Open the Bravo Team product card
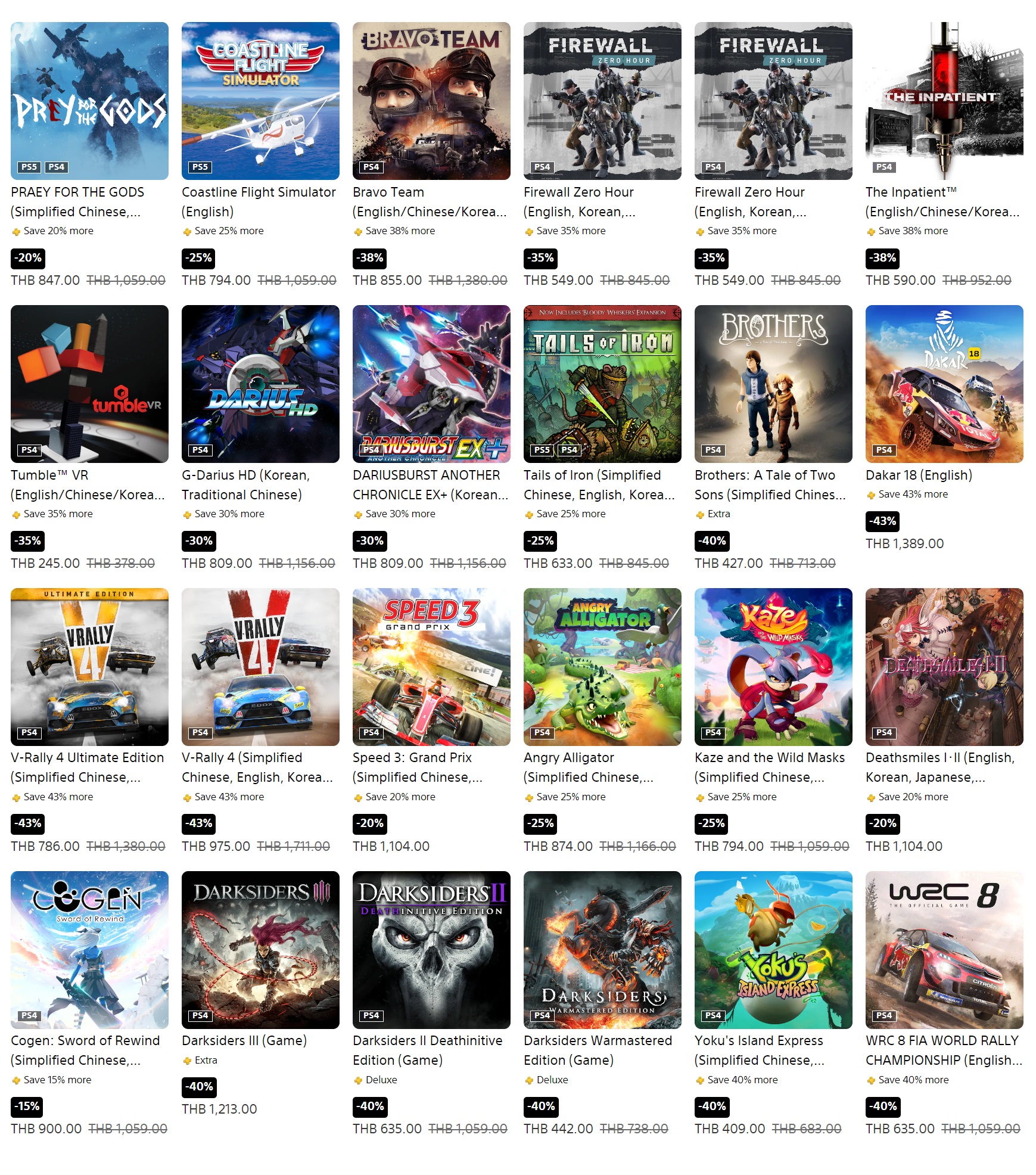 coord(431,101)
